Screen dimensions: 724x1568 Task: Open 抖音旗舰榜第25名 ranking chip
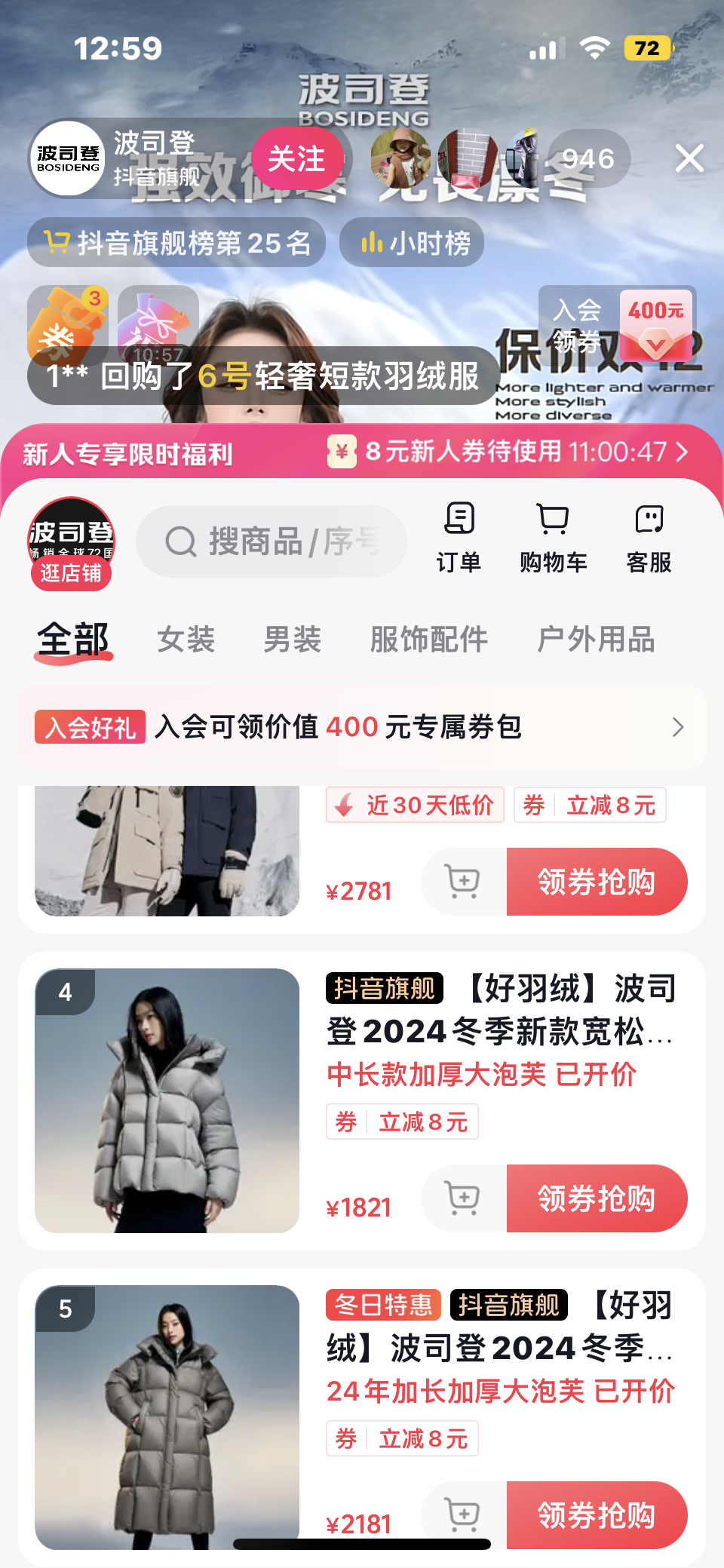(177, 243)
